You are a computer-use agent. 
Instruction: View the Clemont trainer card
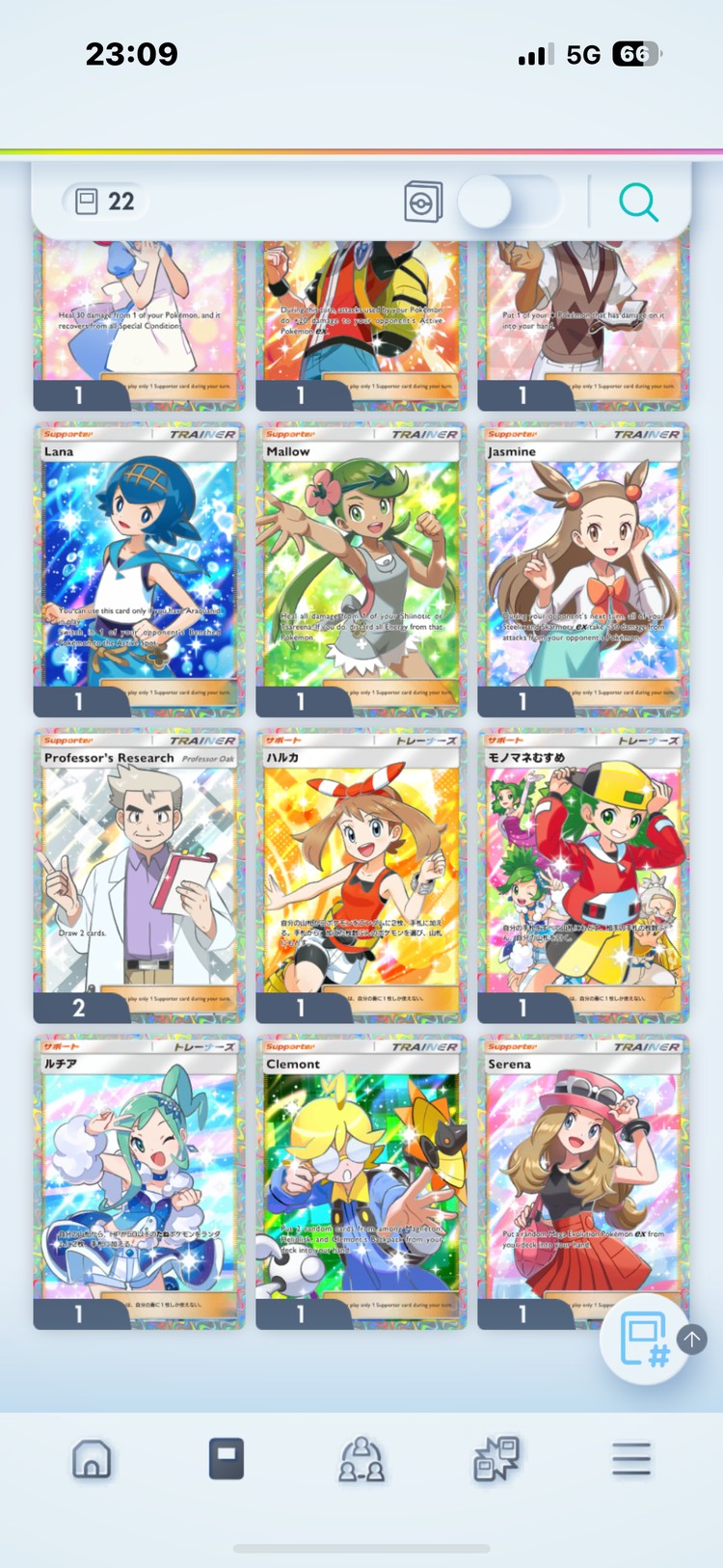click(x=361, y=1180)
